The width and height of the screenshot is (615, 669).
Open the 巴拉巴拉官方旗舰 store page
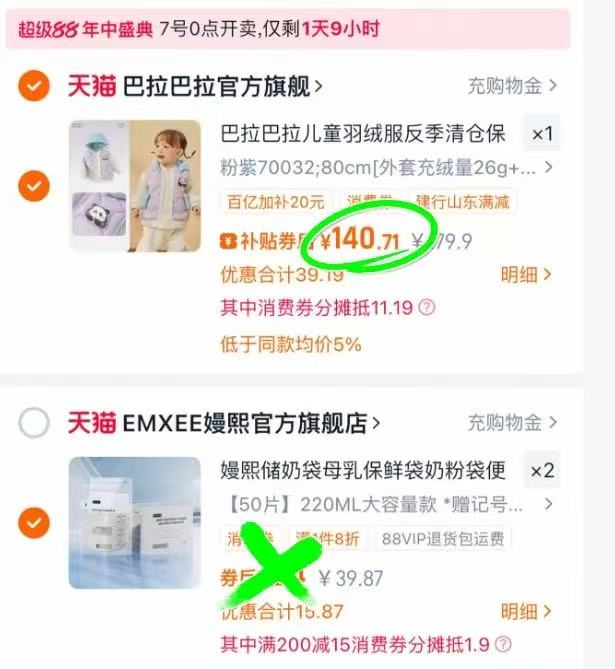click(x=220, y=86)
